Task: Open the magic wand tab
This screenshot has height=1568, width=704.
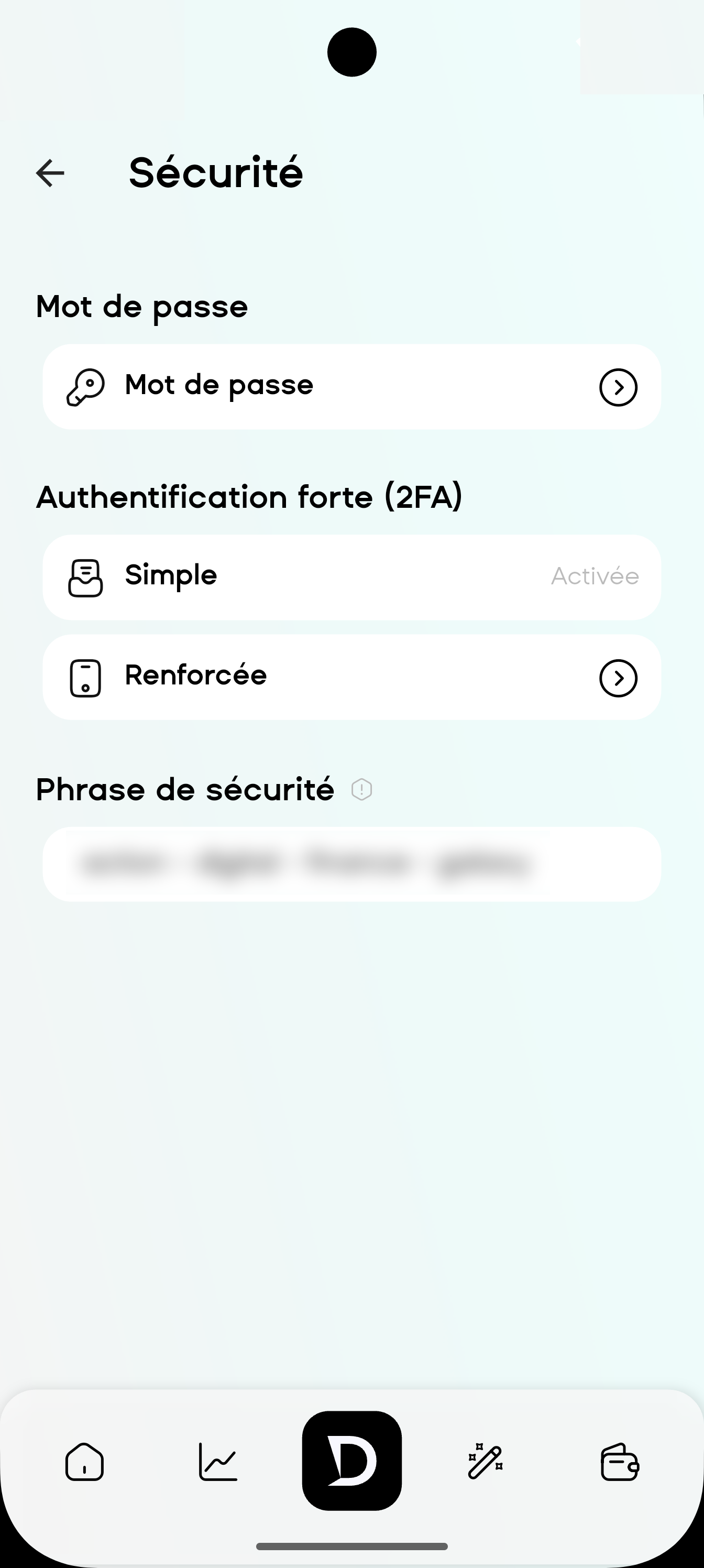Action: (x=486, y=1462)
